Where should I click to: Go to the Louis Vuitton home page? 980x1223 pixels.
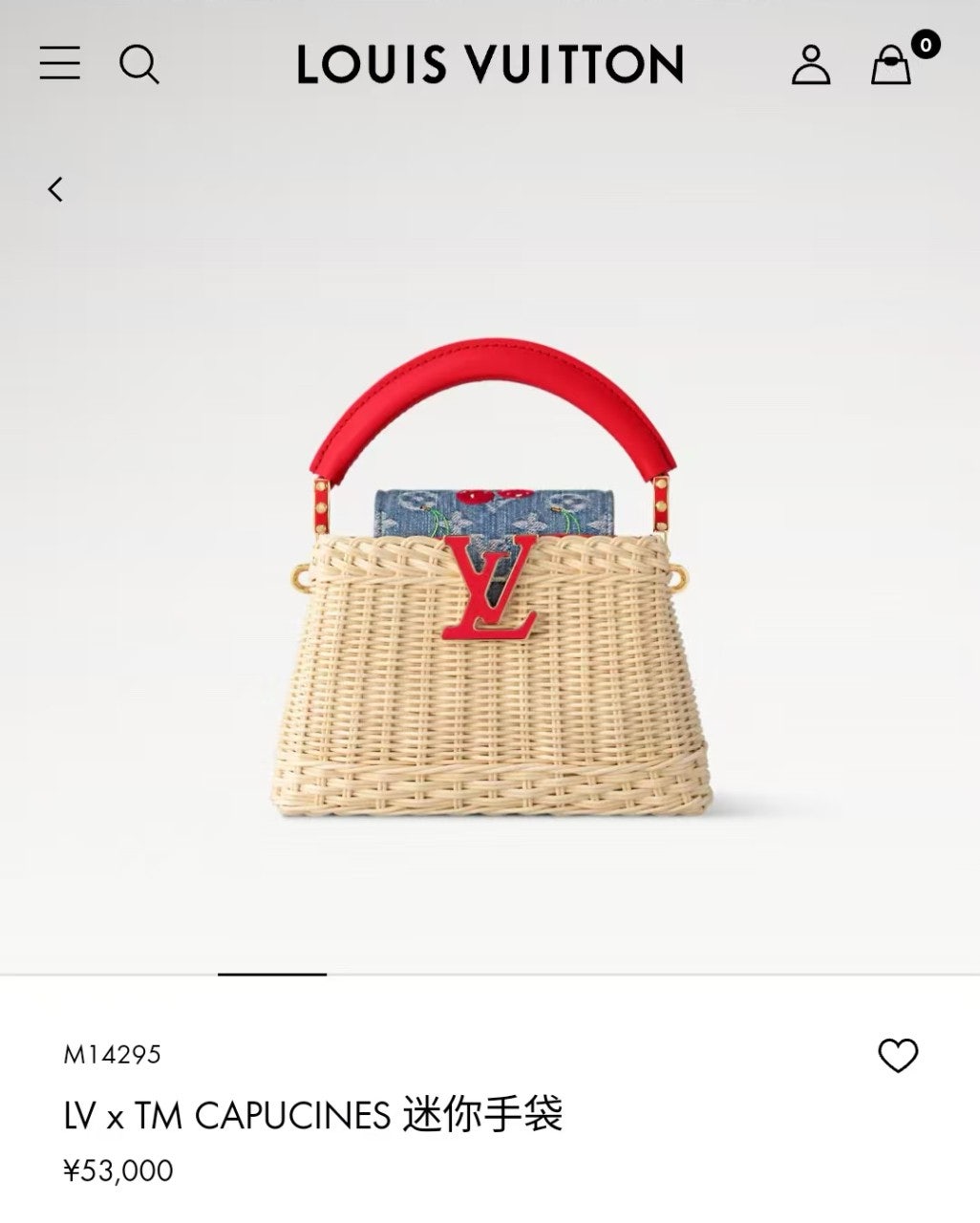[489, 64]
